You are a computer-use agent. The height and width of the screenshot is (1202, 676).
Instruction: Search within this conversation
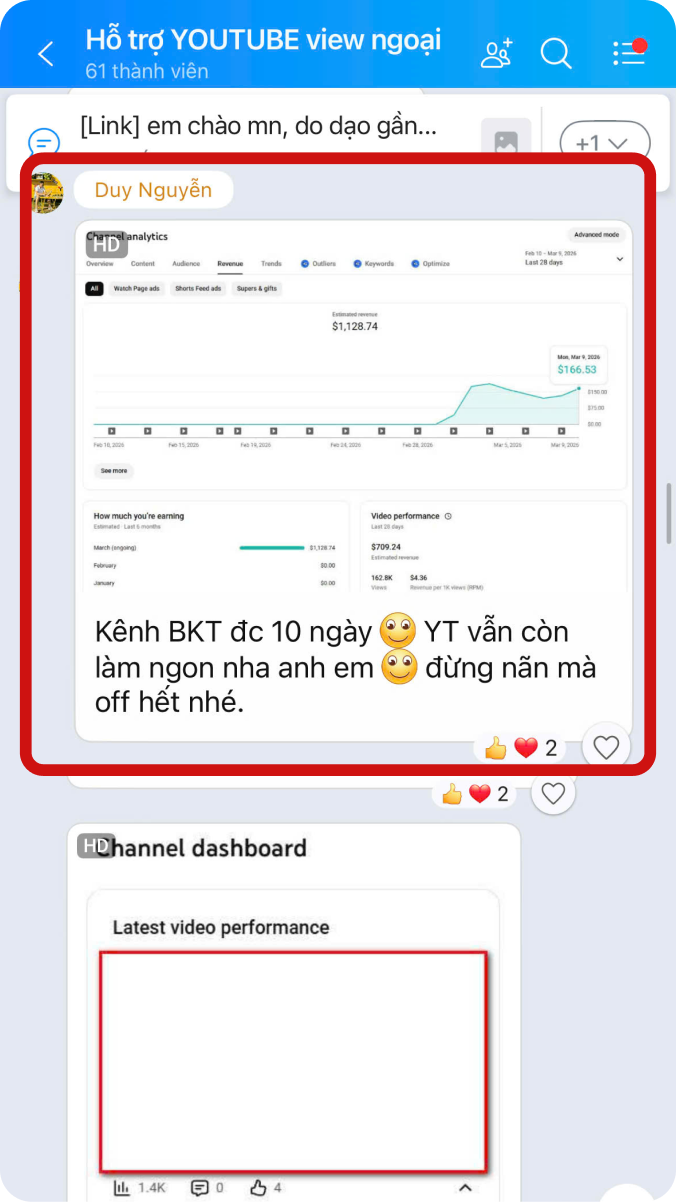click(556, 53)
